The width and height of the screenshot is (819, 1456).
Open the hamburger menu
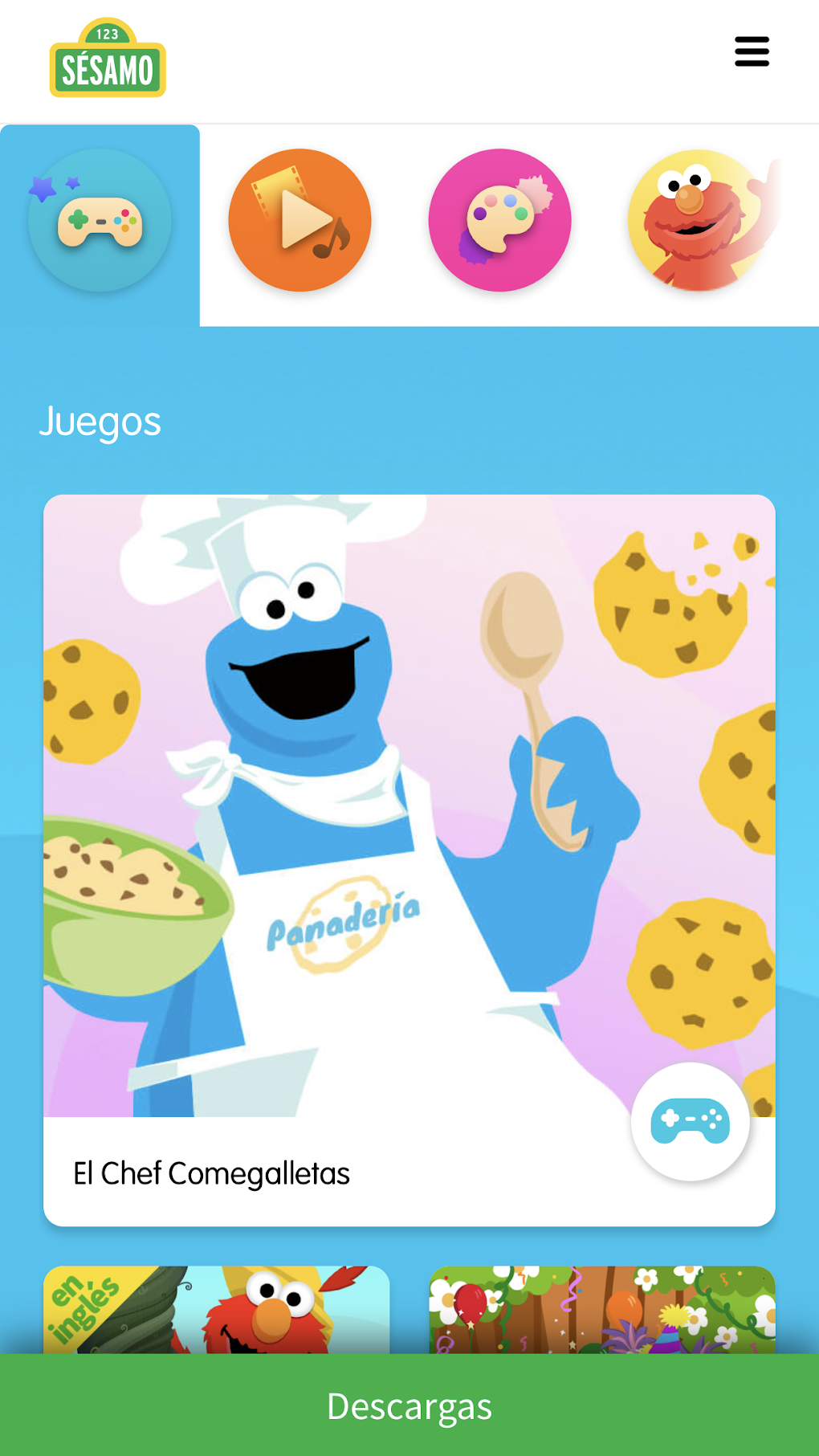(752, 51)
